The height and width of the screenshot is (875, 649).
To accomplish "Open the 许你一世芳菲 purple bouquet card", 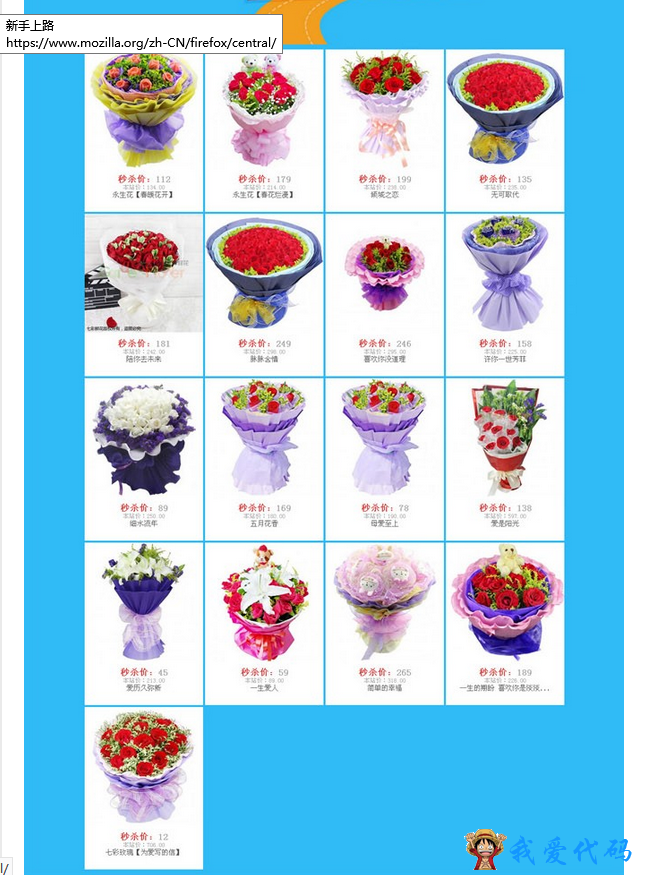I will (505, 285).
